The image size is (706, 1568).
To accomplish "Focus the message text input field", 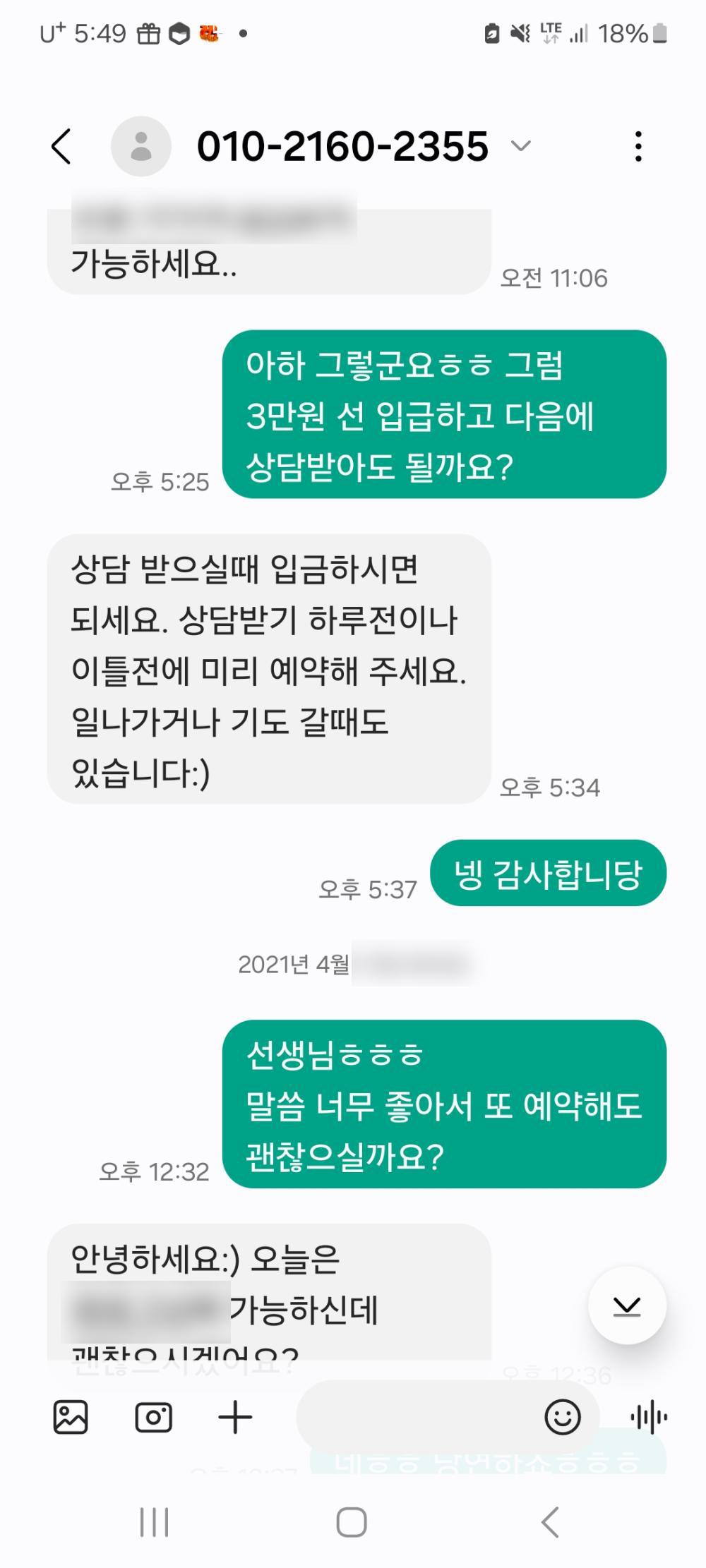I will coord(417,1417).
